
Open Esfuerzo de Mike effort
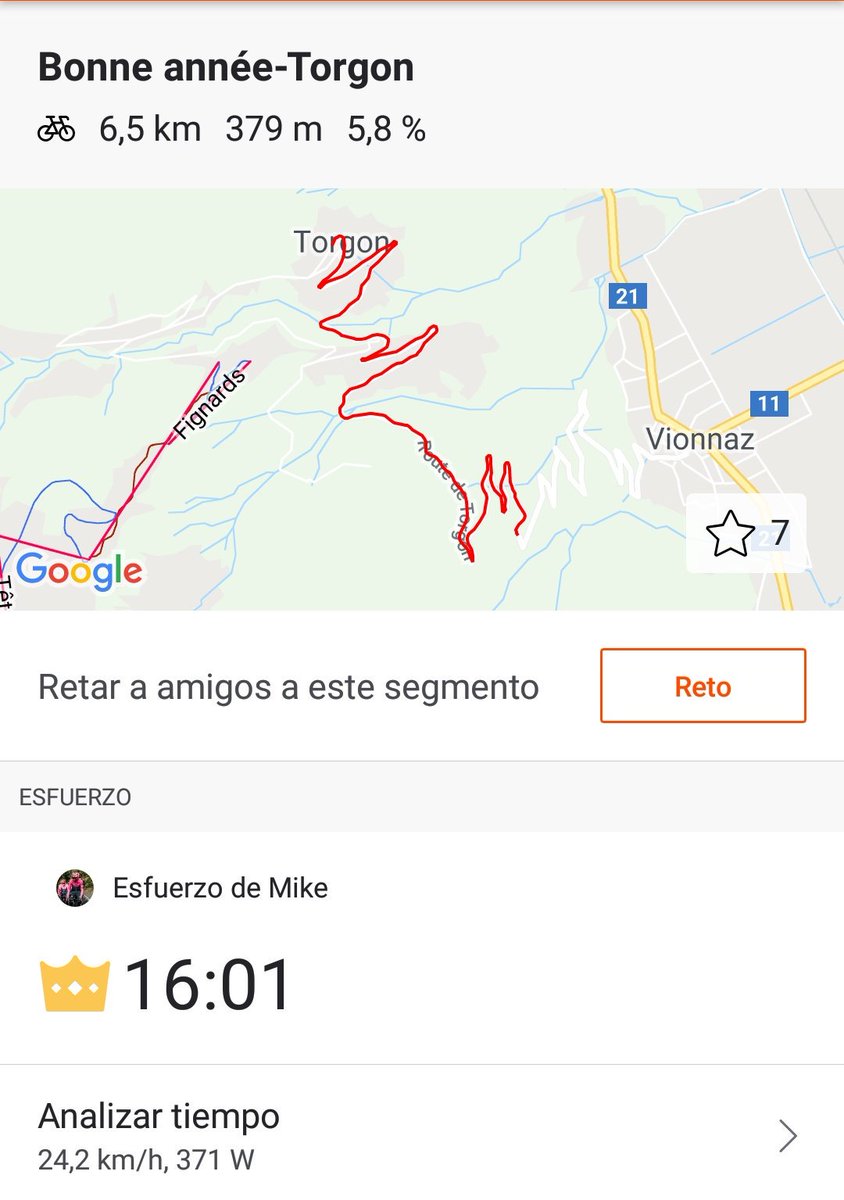click(x=220, y=888)
